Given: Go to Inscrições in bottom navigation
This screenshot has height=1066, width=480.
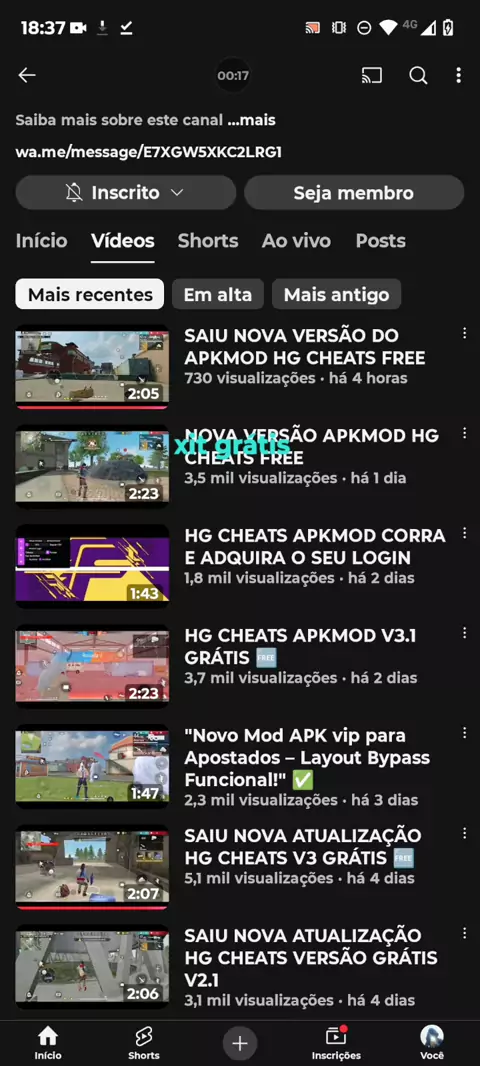Looking at the screenshot, I should point(337,1043).
